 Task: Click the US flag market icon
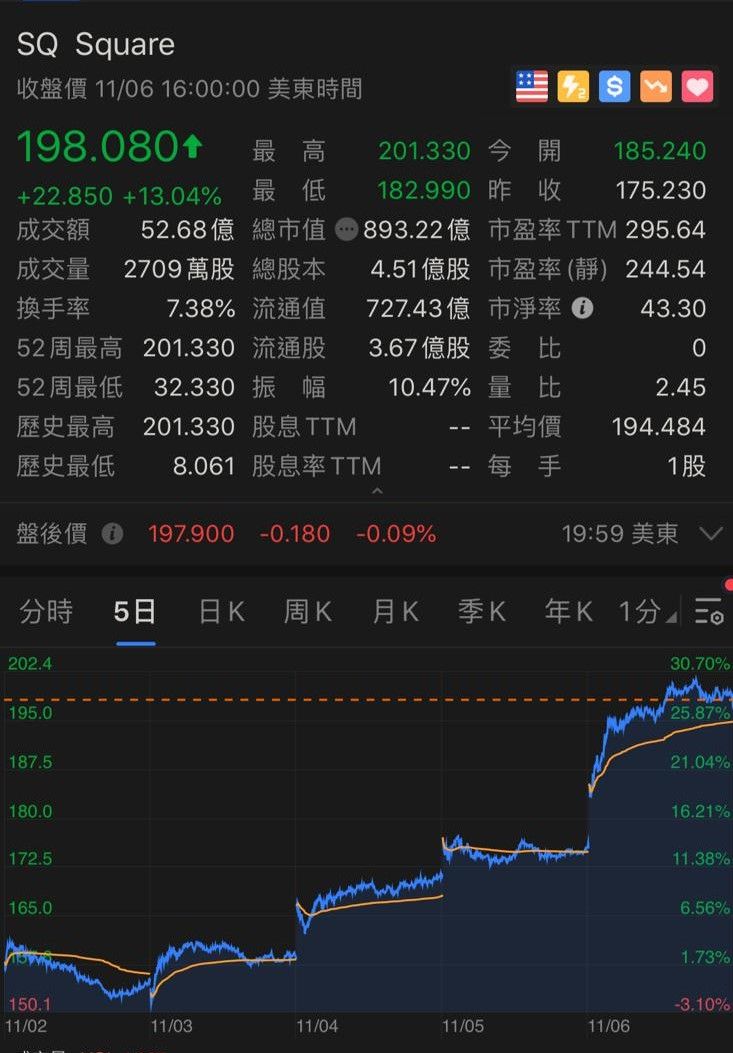coord(530,88)
